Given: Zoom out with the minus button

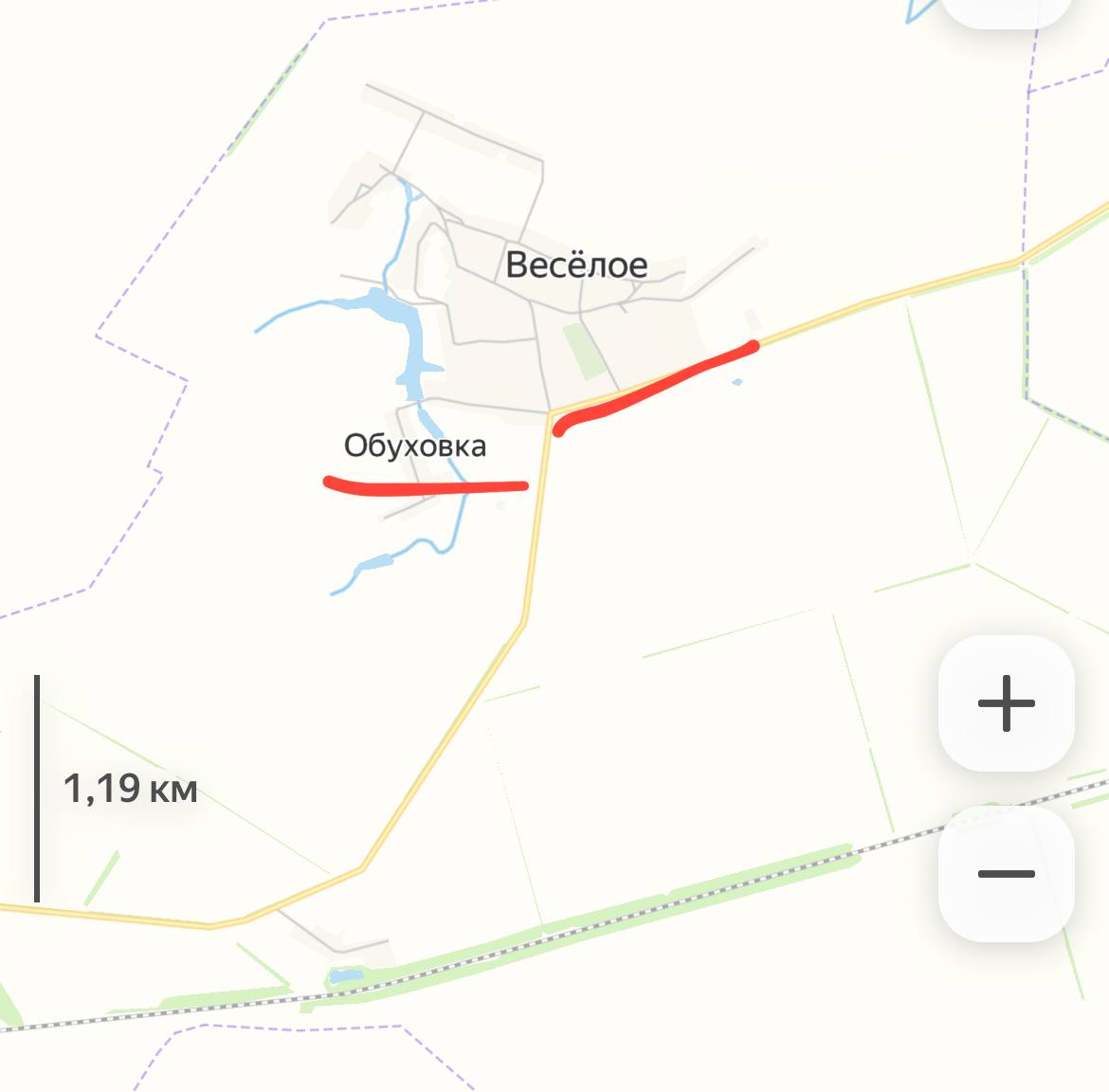Looking at the screenshot, I should 1006,873.
